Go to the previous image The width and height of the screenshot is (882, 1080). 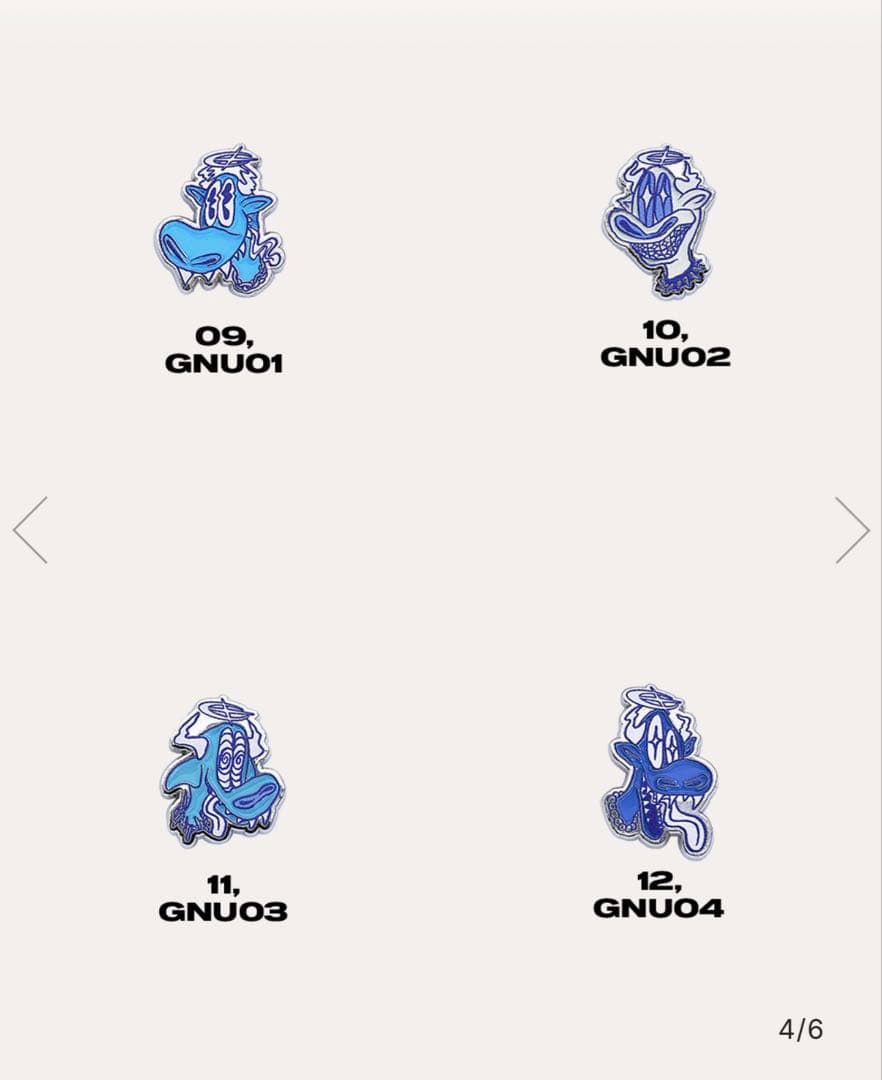(30, 530)
